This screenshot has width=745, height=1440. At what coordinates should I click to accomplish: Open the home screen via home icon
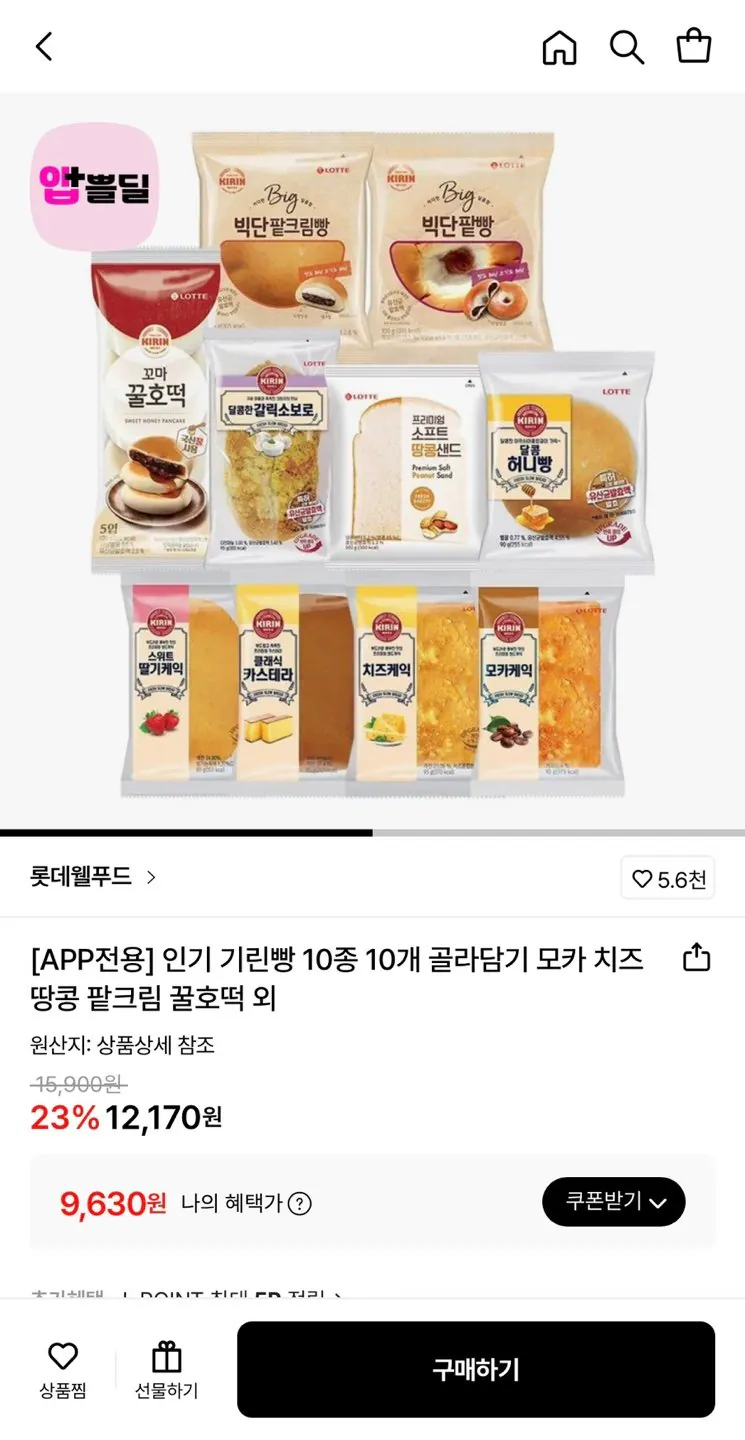coord(559,46)
